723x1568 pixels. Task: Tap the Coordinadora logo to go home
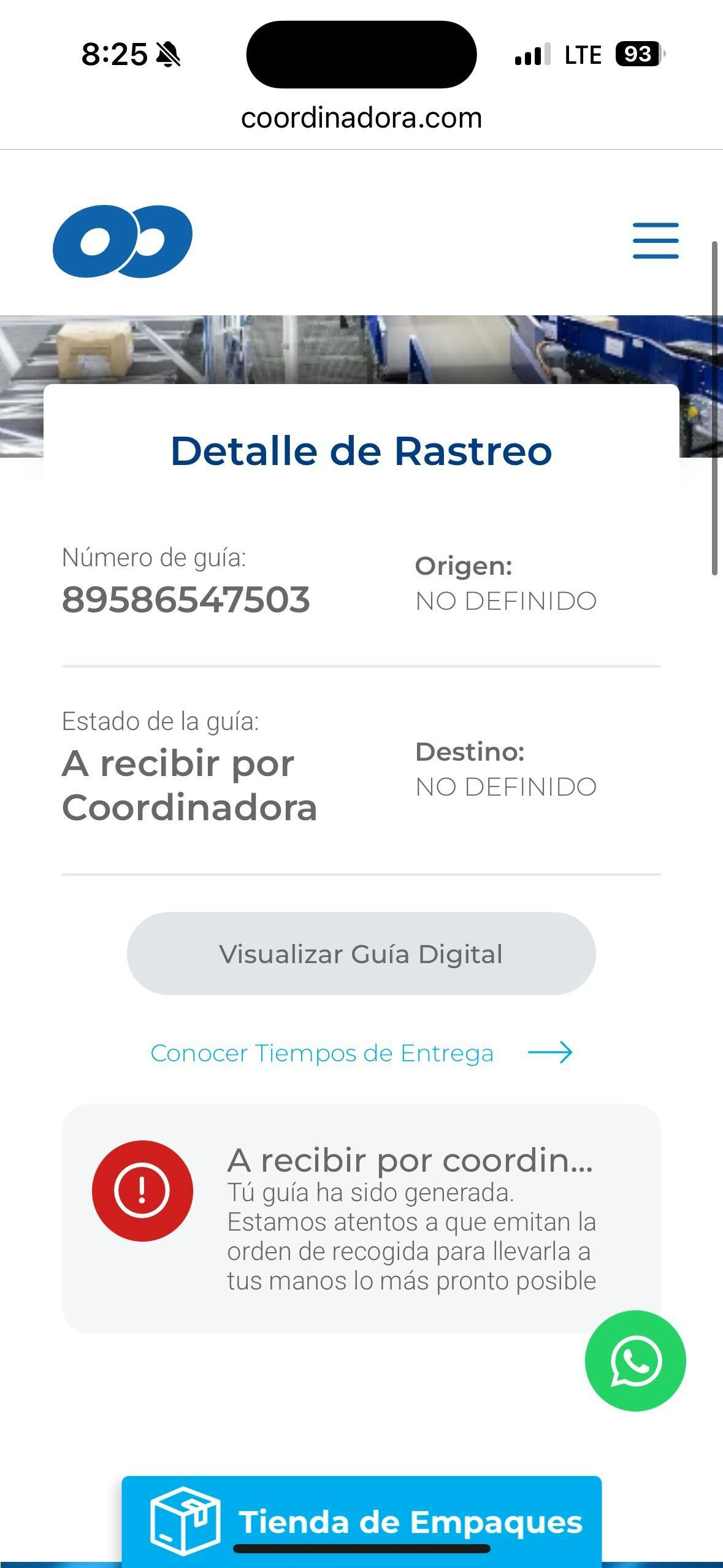(123, 241)
